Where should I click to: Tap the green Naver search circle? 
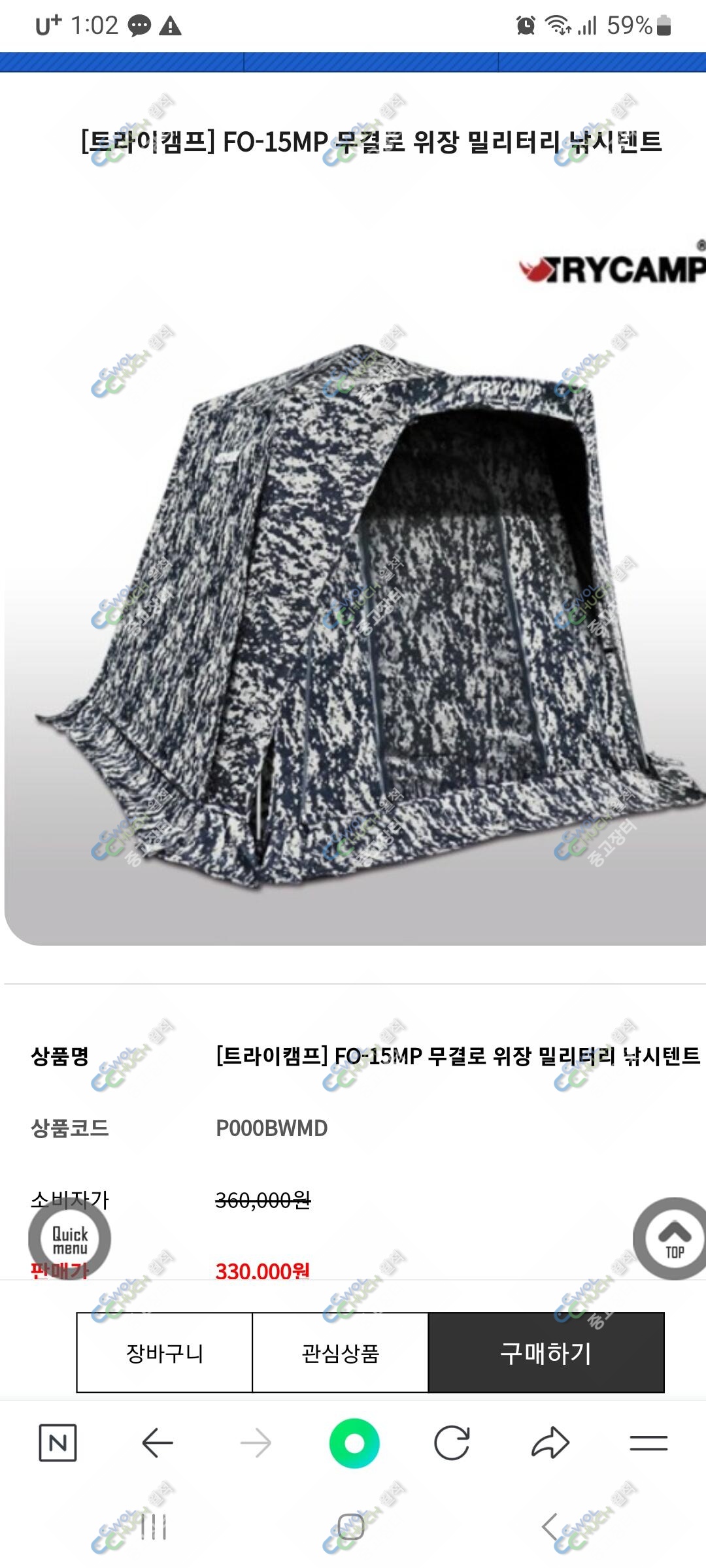pos(354,1443)
